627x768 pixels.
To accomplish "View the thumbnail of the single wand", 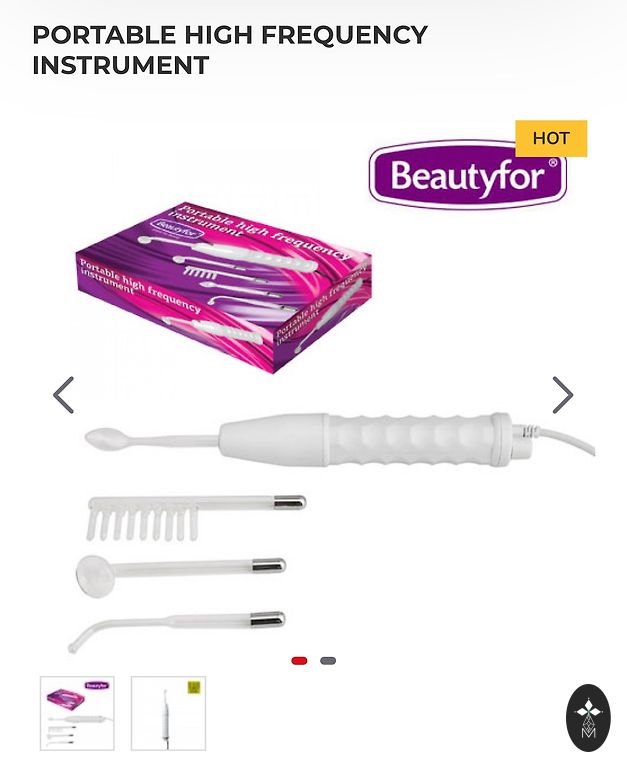I will pyautogui.click(x=168, y=713).
